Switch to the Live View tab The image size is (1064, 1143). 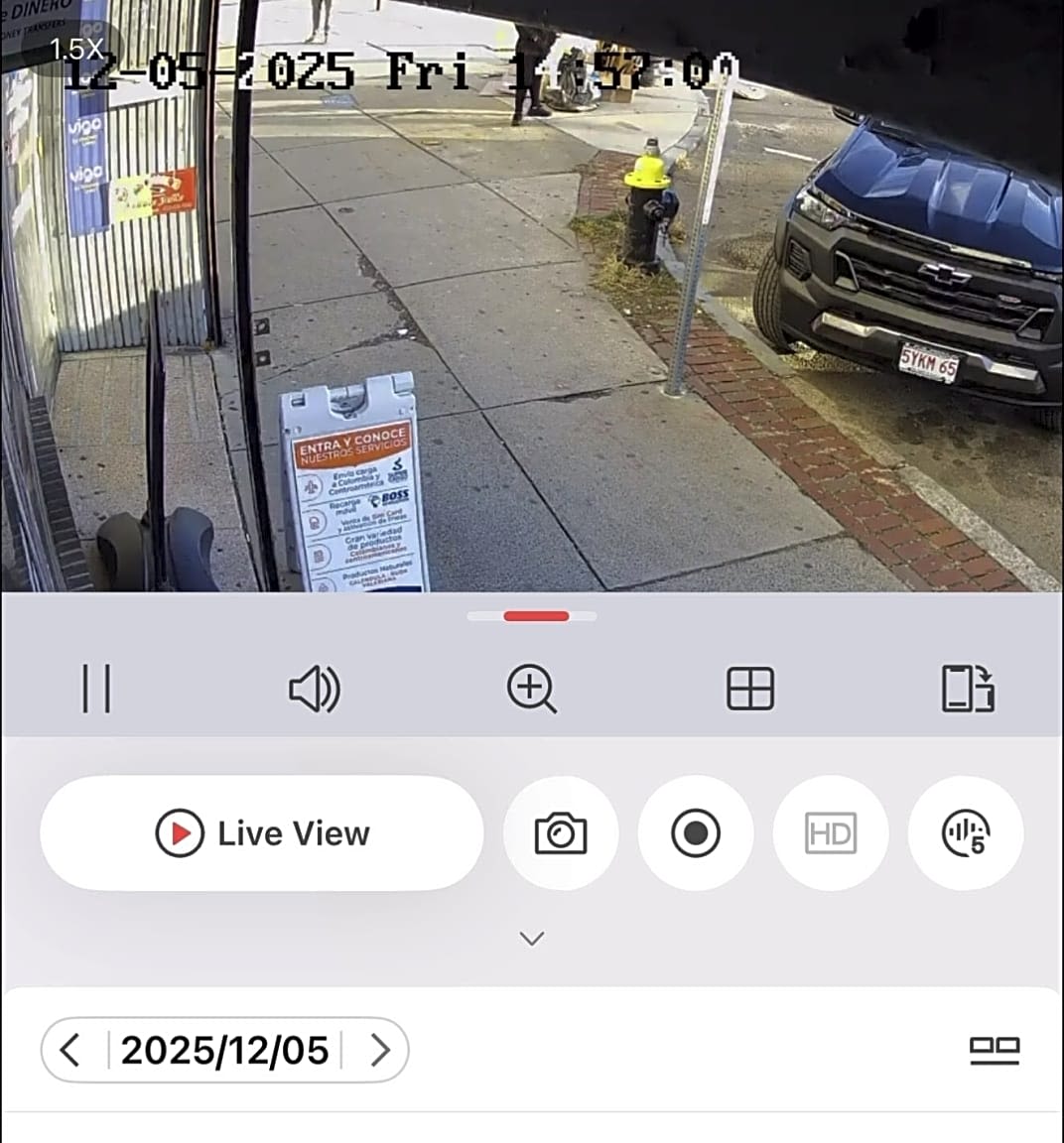pos(261,833)
